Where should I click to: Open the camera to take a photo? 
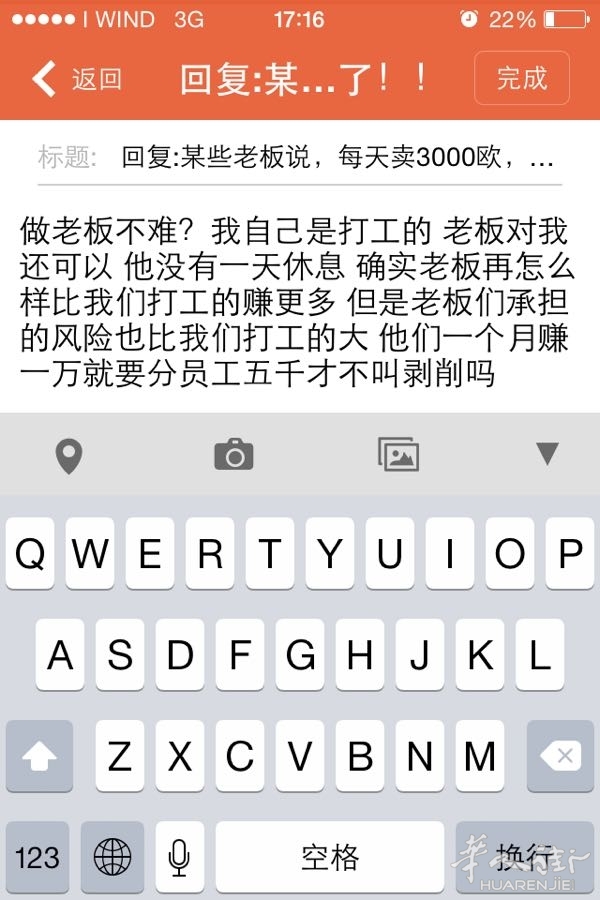pos(234,455)
